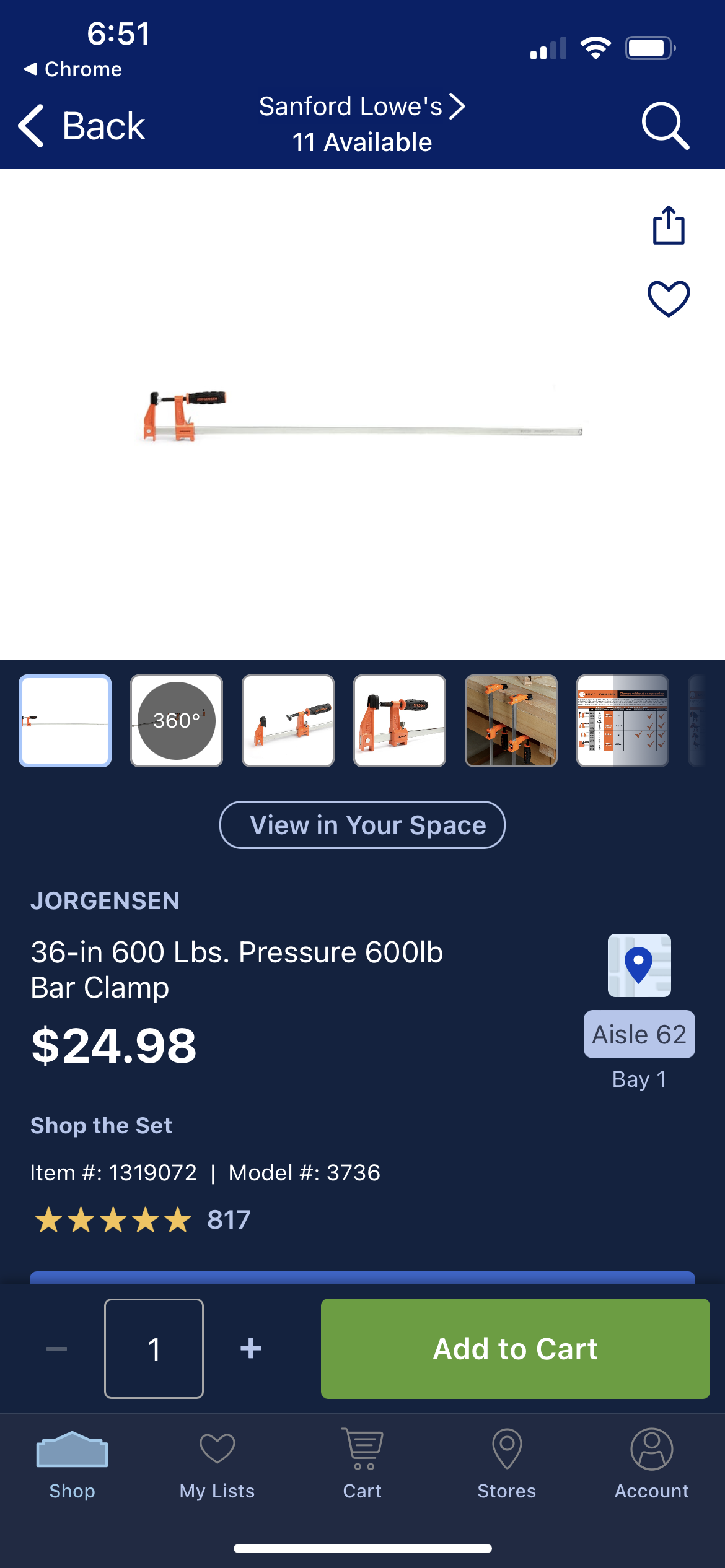Add to Cart
The height and width of the screenshot is (1568, 725).
click(515, 1348)
